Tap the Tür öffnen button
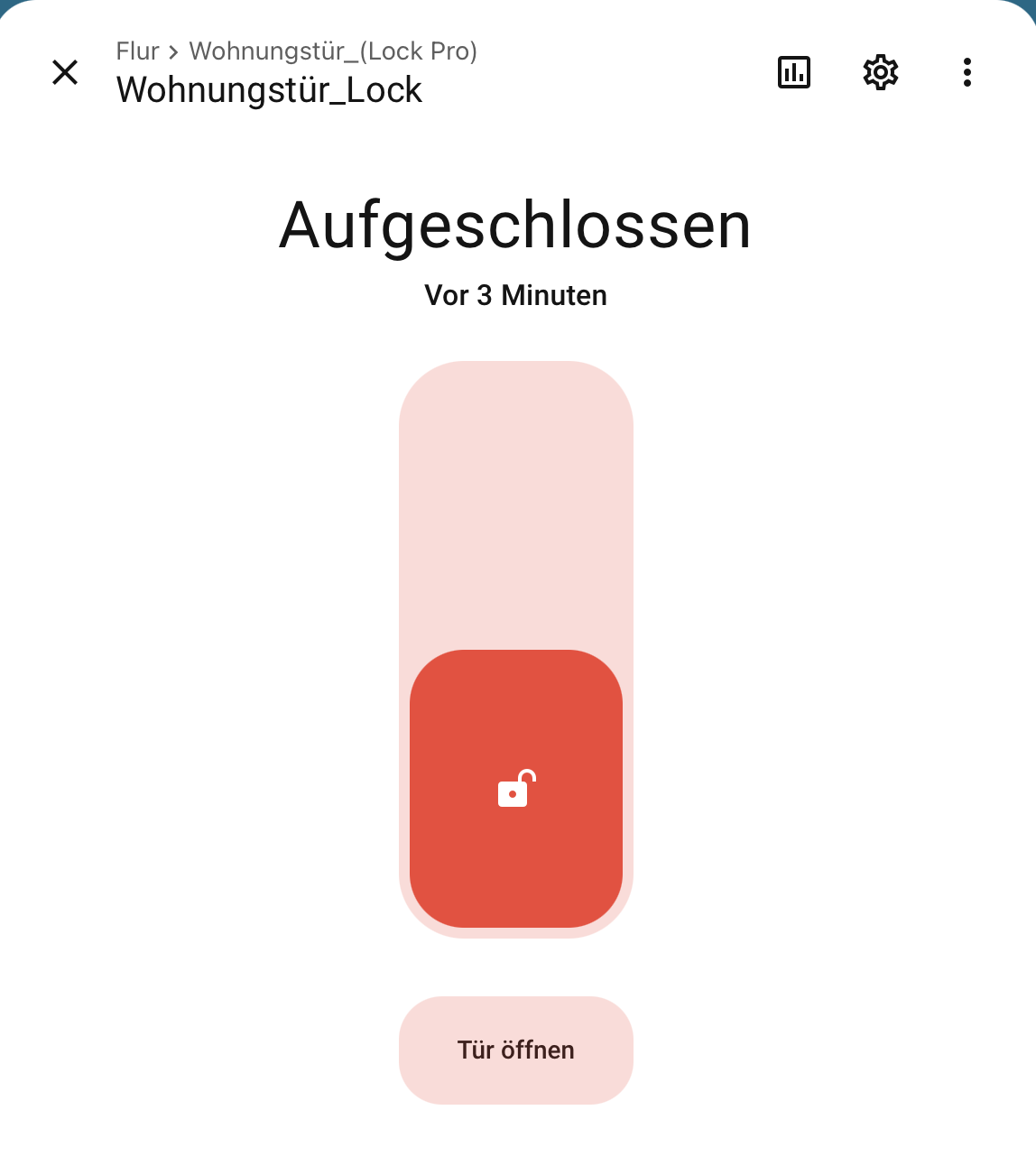 (x=516, y=1050)
